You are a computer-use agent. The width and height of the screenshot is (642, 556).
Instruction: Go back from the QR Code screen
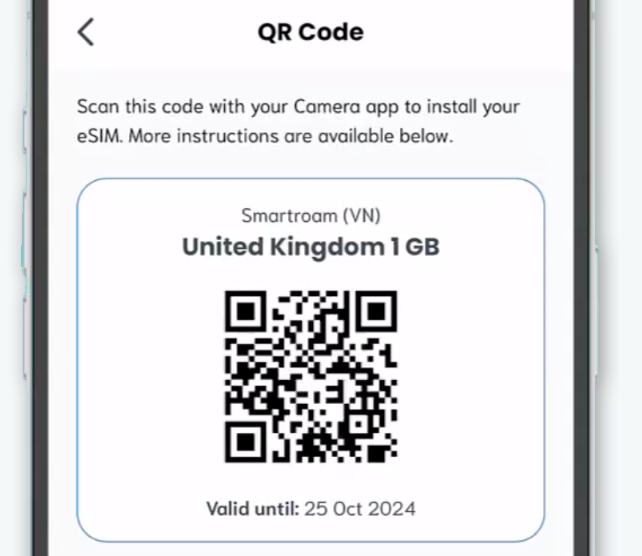86,32
